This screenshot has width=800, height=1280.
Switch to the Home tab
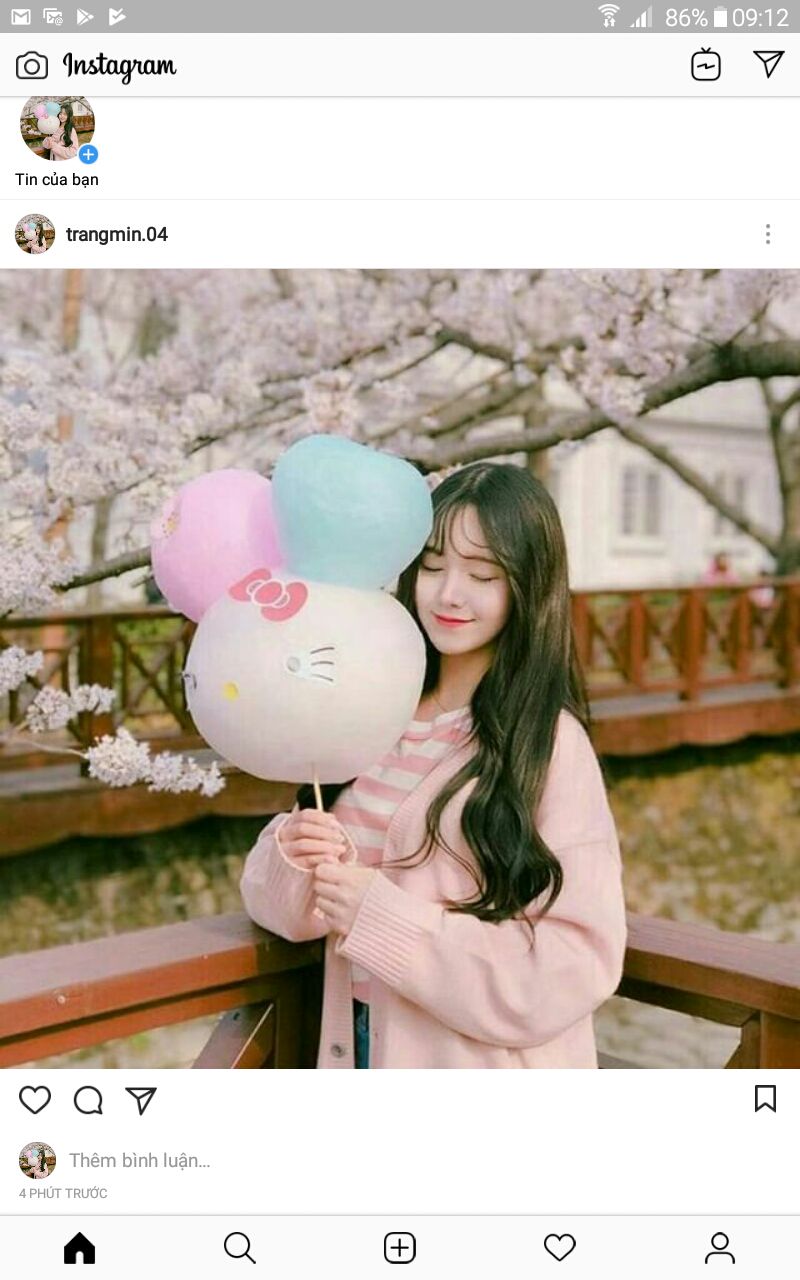point(79,1247)
